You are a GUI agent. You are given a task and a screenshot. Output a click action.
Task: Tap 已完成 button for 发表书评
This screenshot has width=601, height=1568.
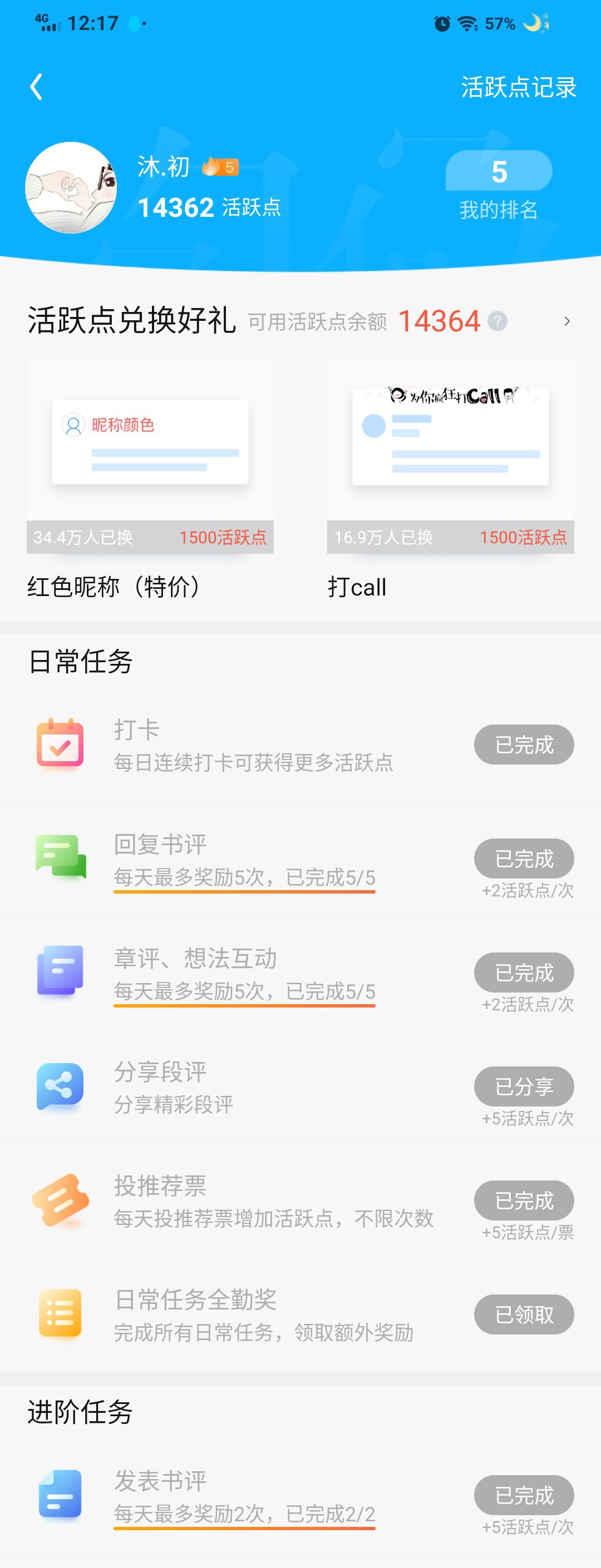pos(524,1495)
